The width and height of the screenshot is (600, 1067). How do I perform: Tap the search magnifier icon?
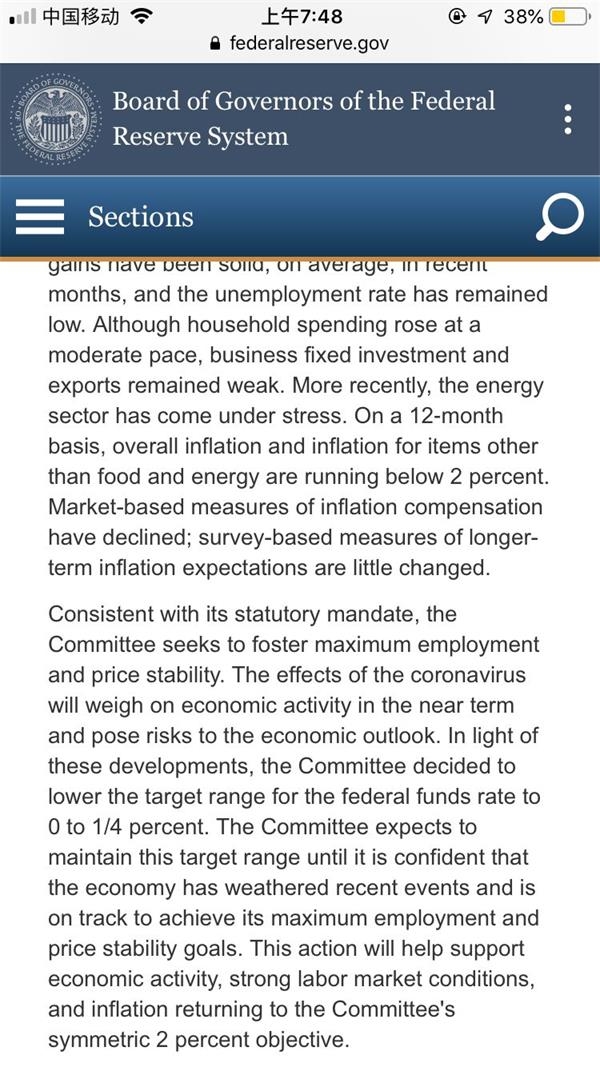pyautogui.click(x=559, y=217)
